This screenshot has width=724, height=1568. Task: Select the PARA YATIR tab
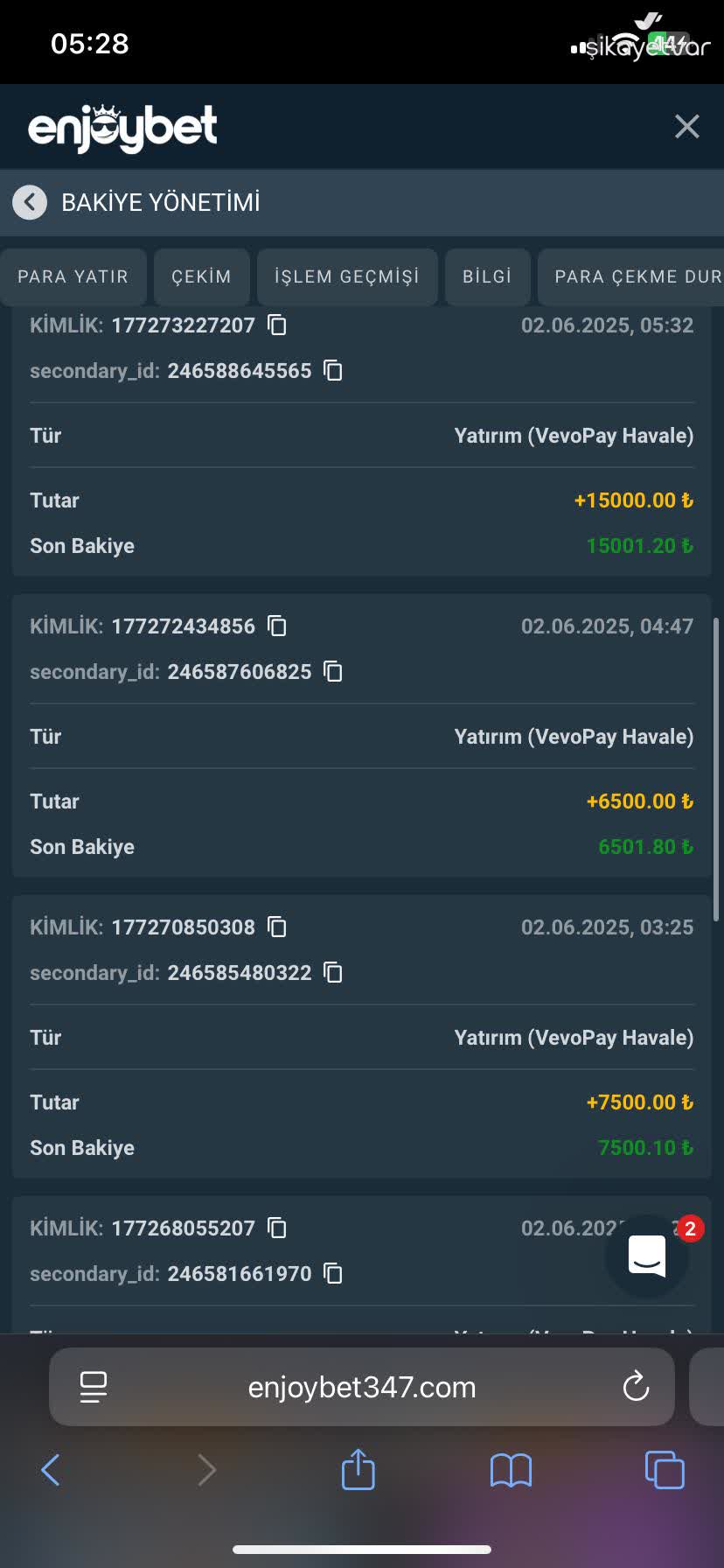(73, 276)
